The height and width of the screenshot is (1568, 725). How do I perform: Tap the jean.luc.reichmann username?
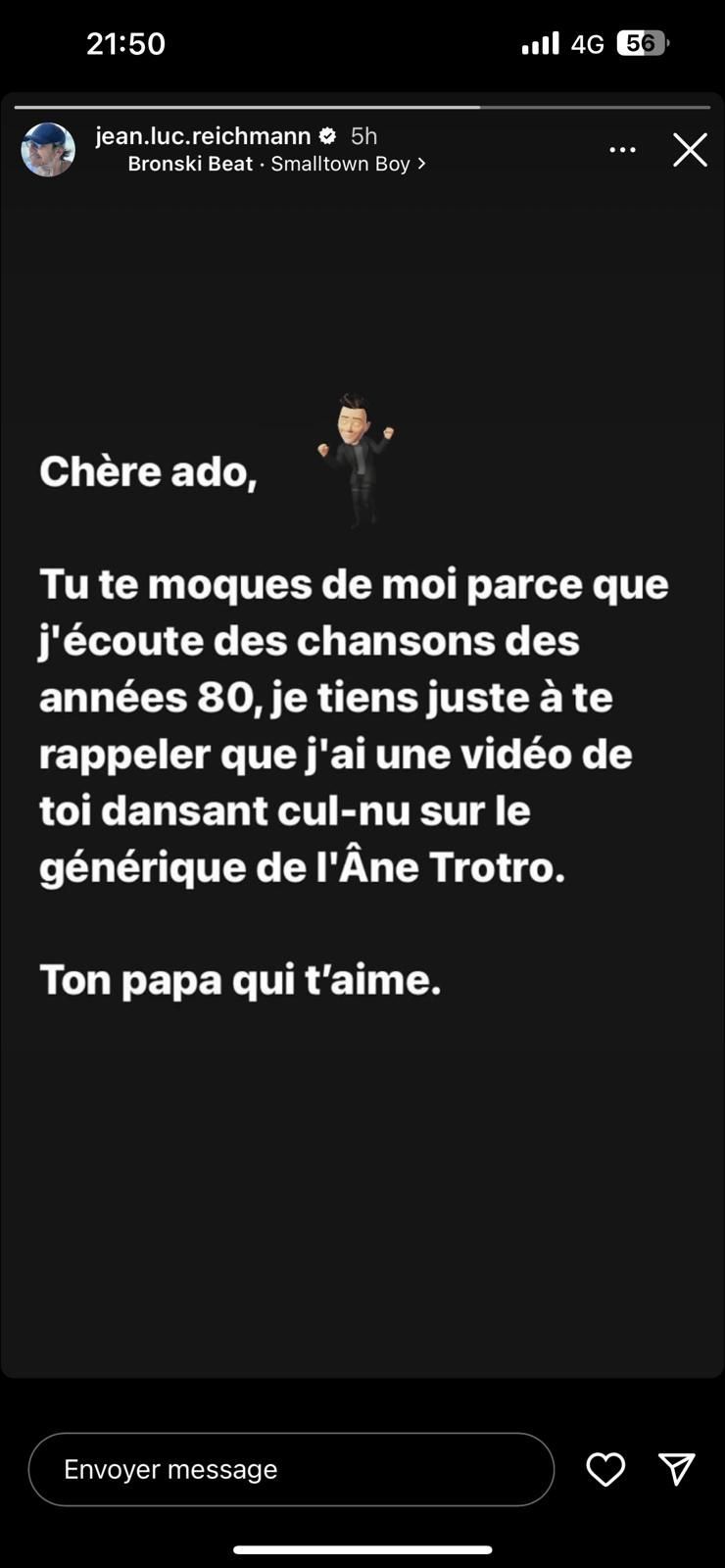203,136
